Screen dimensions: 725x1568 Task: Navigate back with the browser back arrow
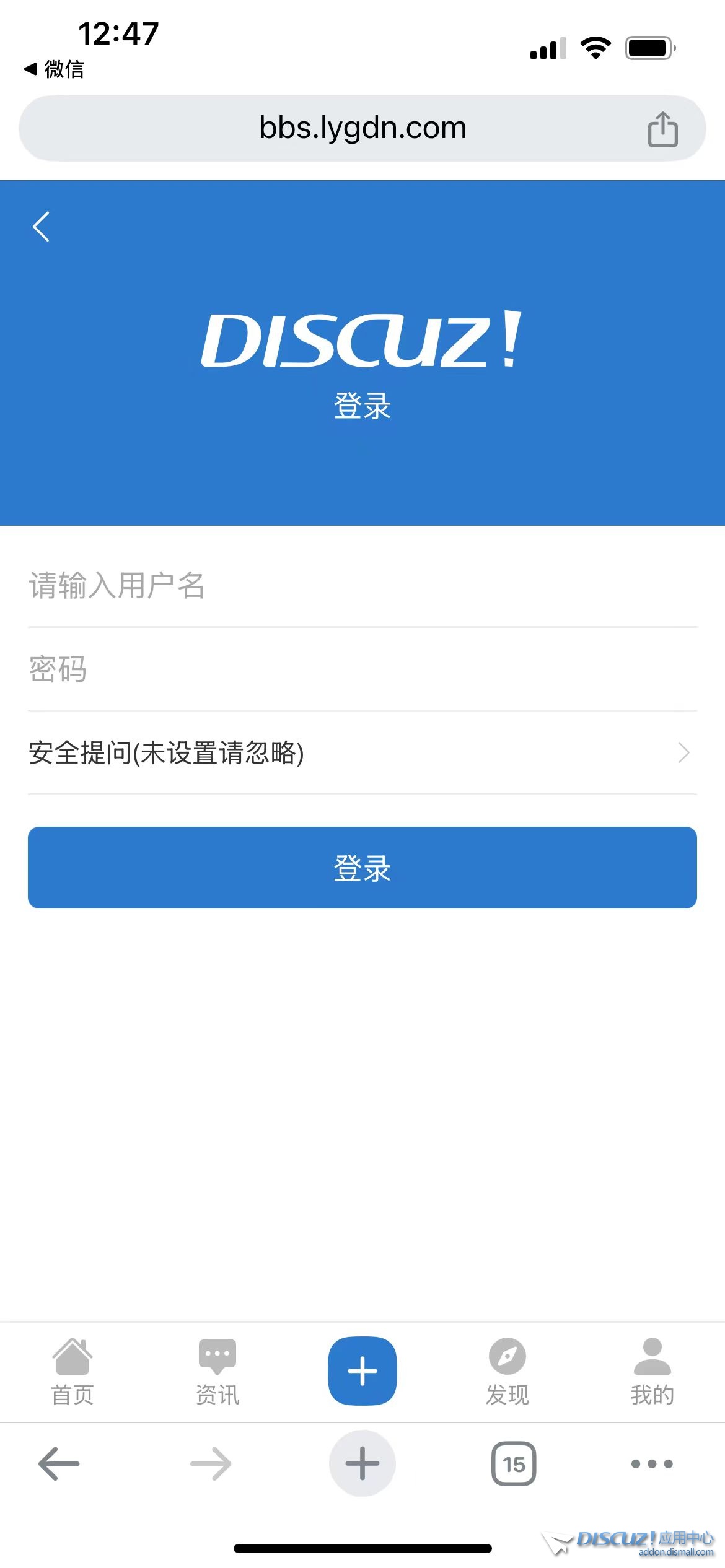point(59,1464)
